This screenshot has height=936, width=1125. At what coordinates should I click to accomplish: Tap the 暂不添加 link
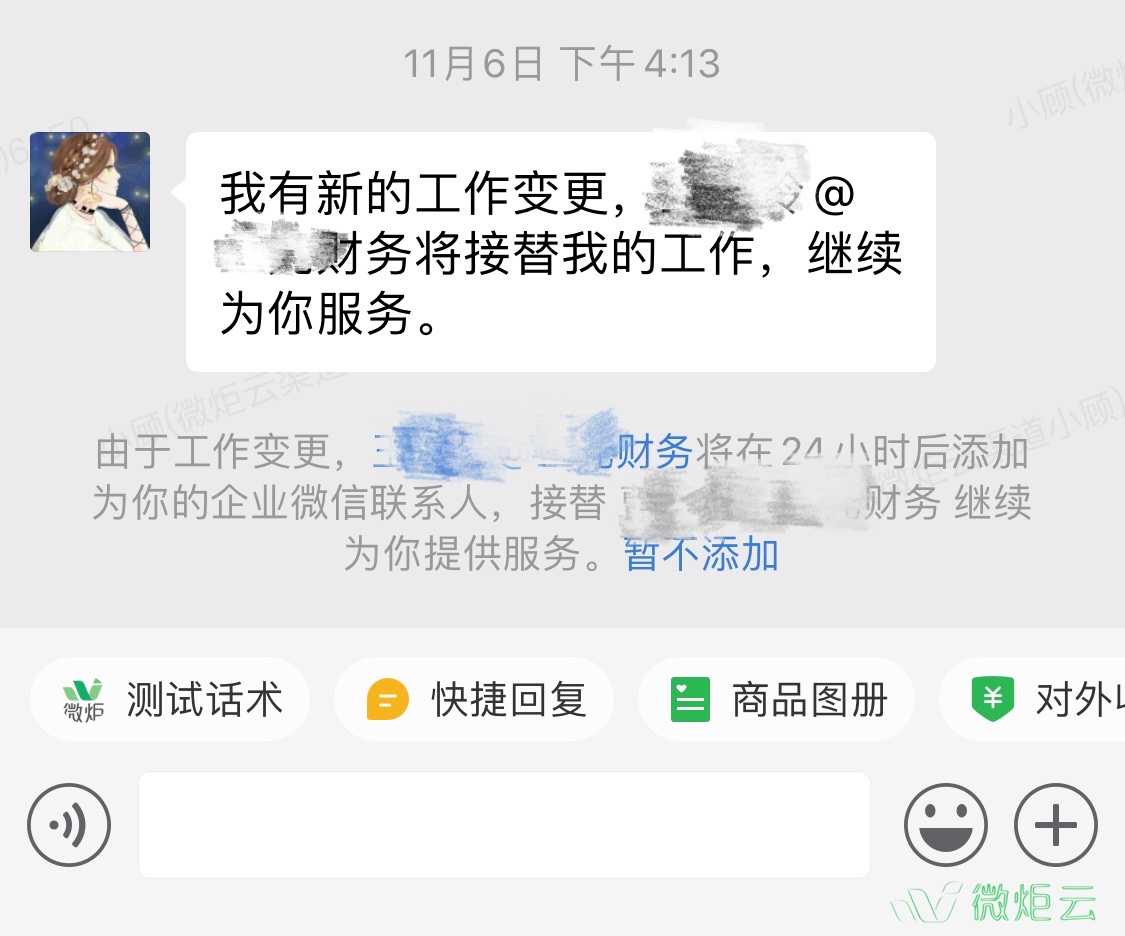(x=701, y=554)
